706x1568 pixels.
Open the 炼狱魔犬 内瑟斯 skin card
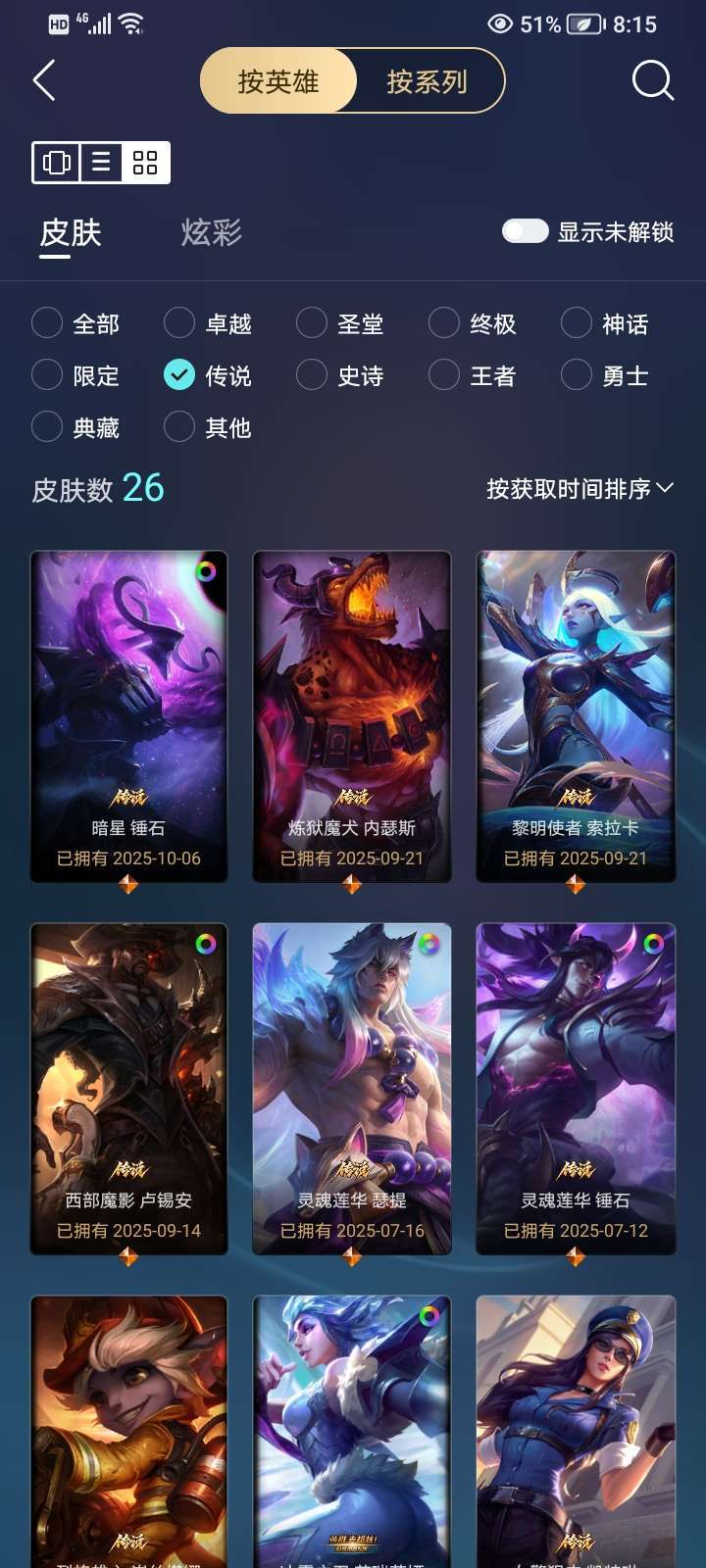point(352,715)
